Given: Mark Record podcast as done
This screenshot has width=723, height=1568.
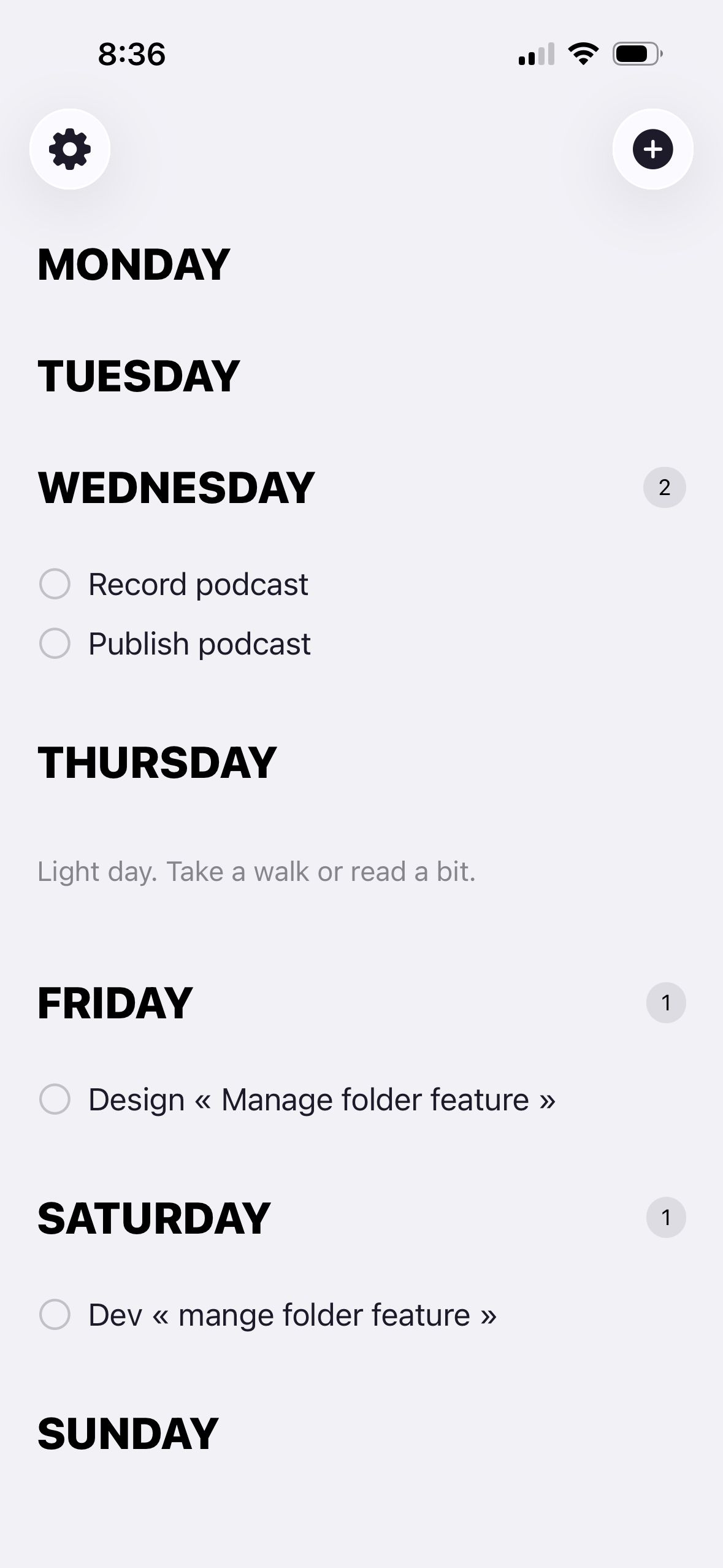Looking at the screenshot, I should click(55, 583).
